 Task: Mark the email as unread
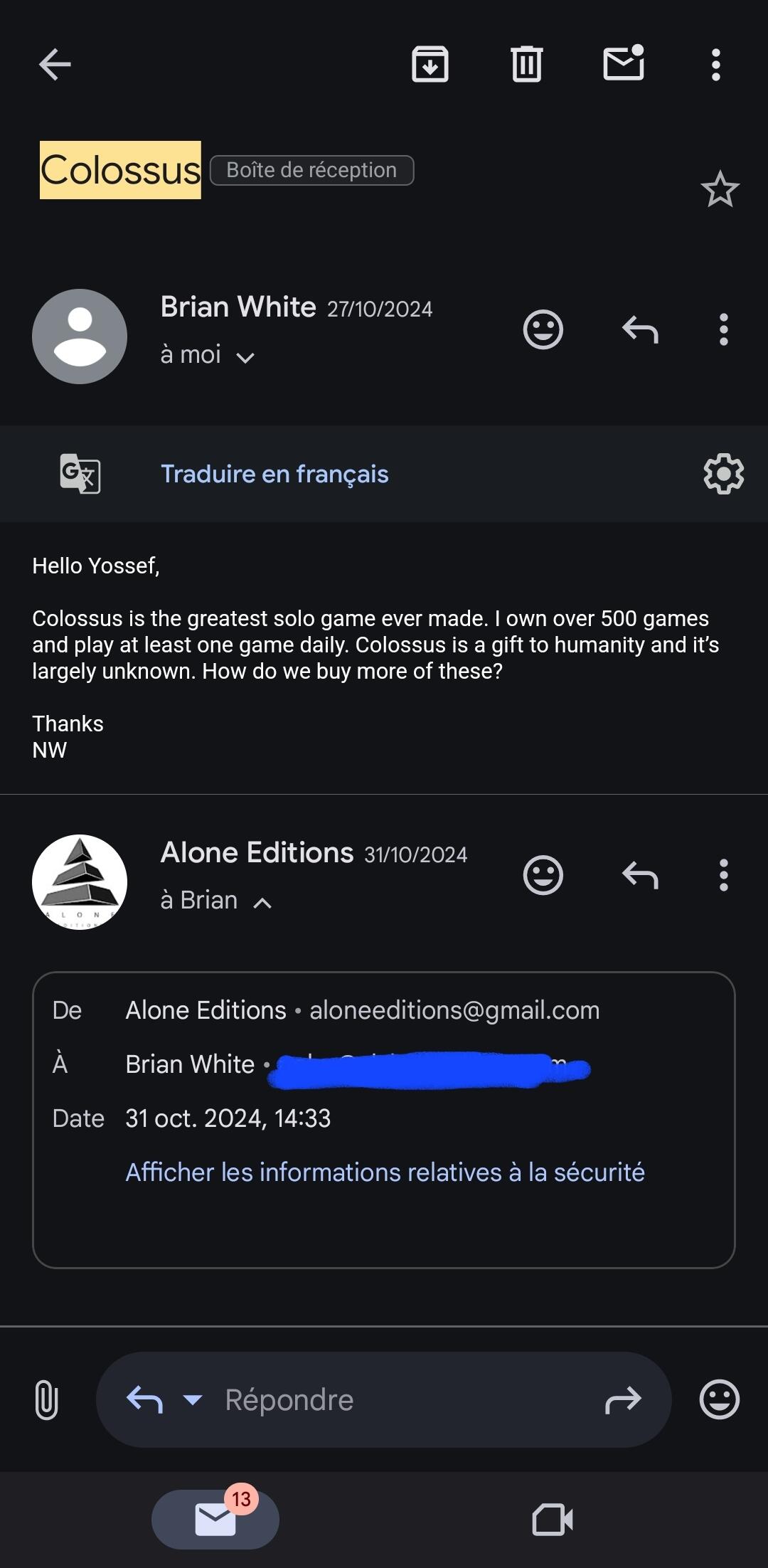(x=624, y=63)
